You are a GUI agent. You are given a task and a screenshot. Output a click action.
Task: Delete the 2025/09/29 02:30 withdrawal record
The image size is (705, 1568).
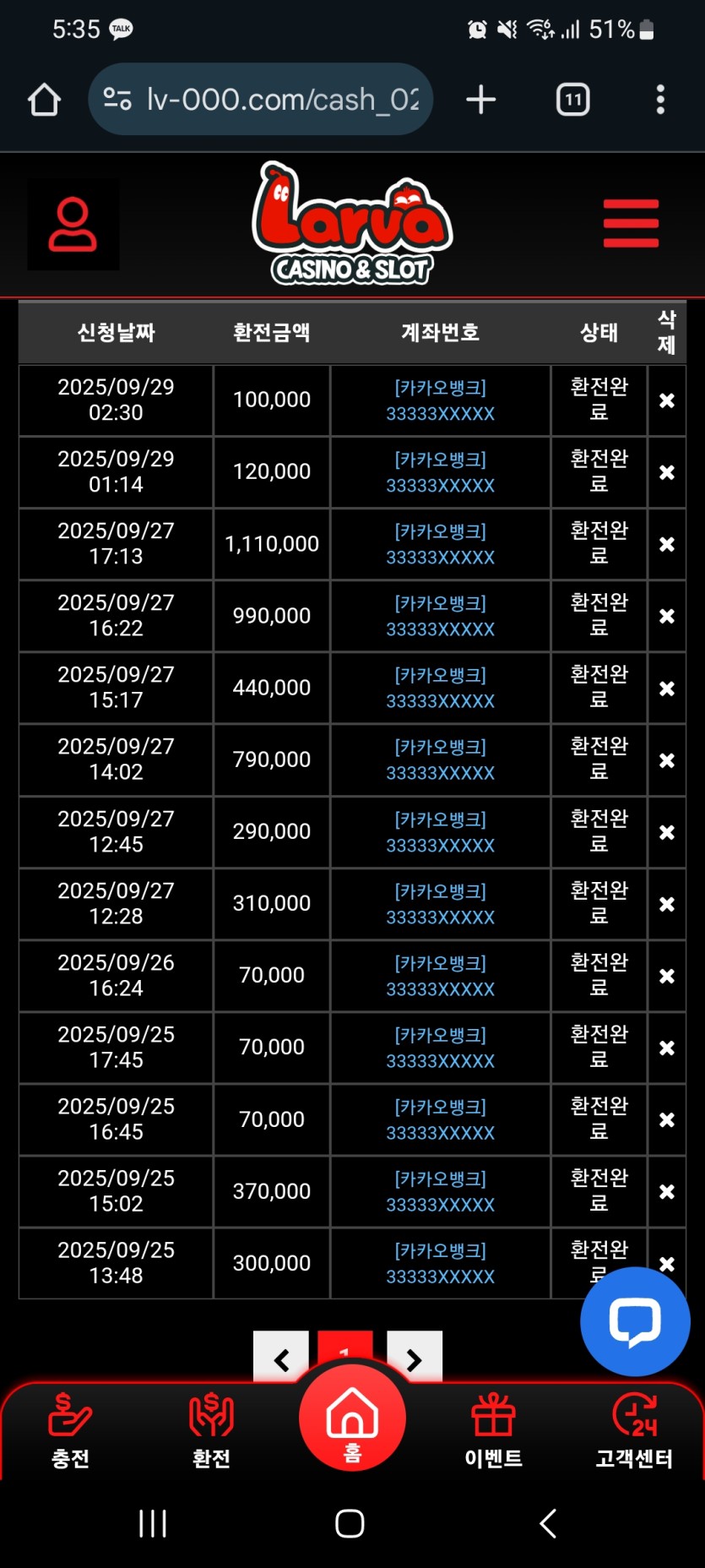click(666, 400)
